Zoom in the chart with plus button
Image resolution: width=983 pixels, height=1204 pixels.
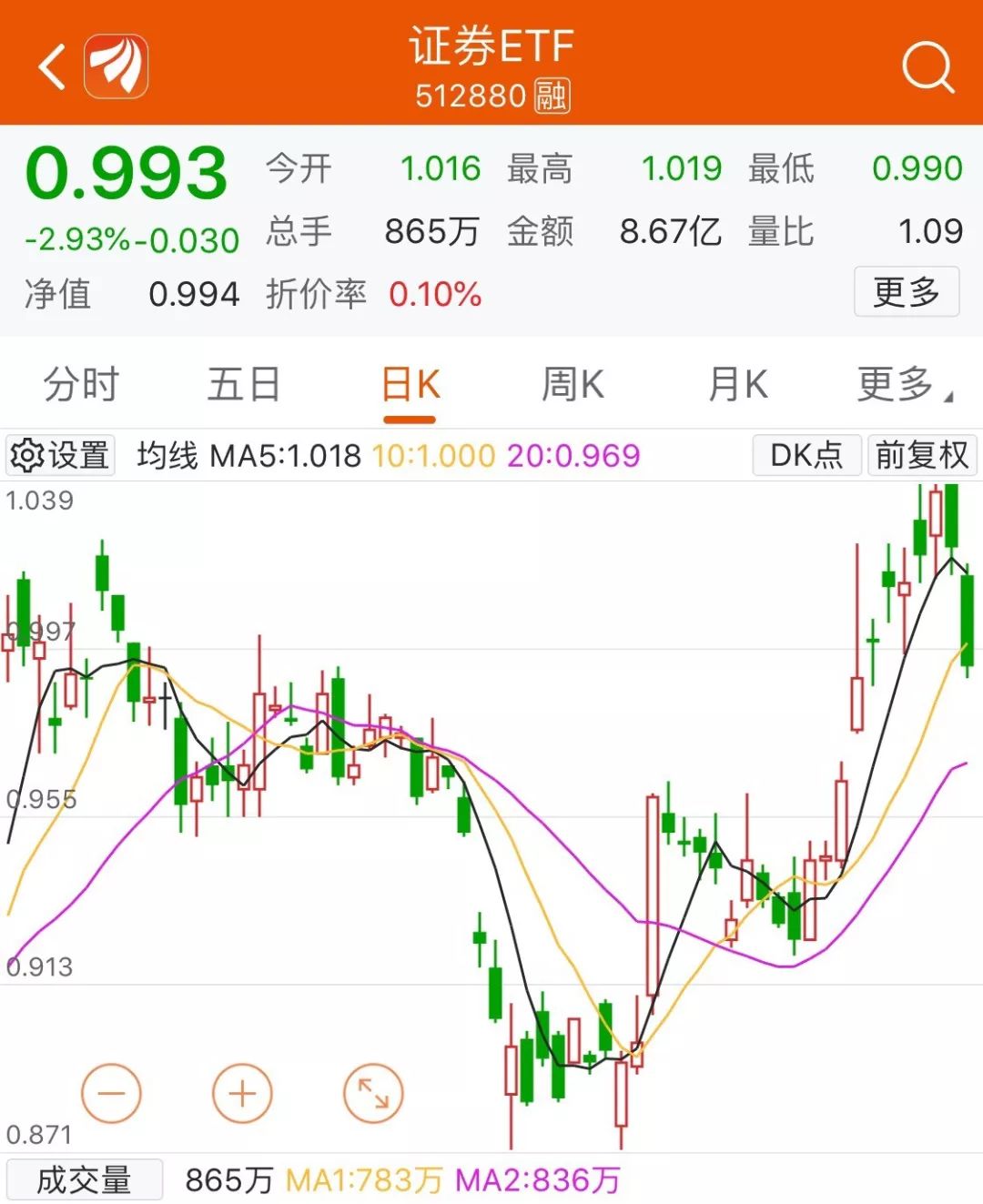click(x=242, y=1093)
